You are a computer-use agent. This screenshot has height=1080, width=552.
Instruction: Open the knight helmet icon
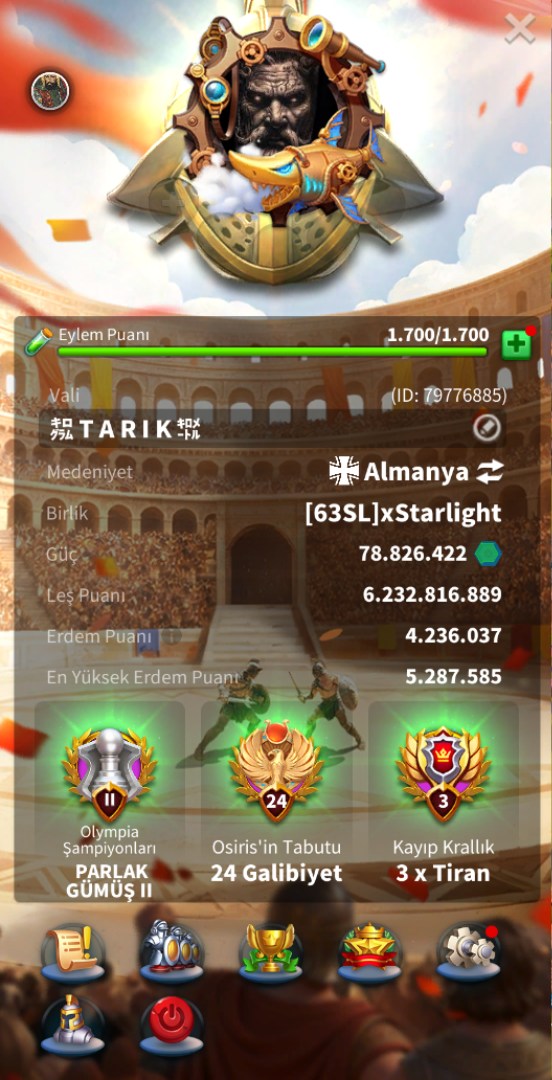click(x=73, y=1026)
